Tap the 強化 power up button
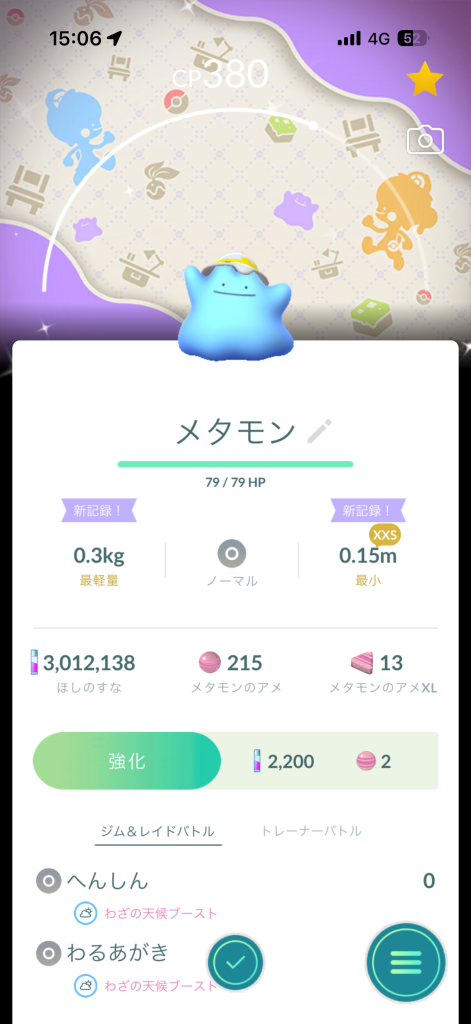The height and width of the screenshot is (1024, 471). [127, 761]
